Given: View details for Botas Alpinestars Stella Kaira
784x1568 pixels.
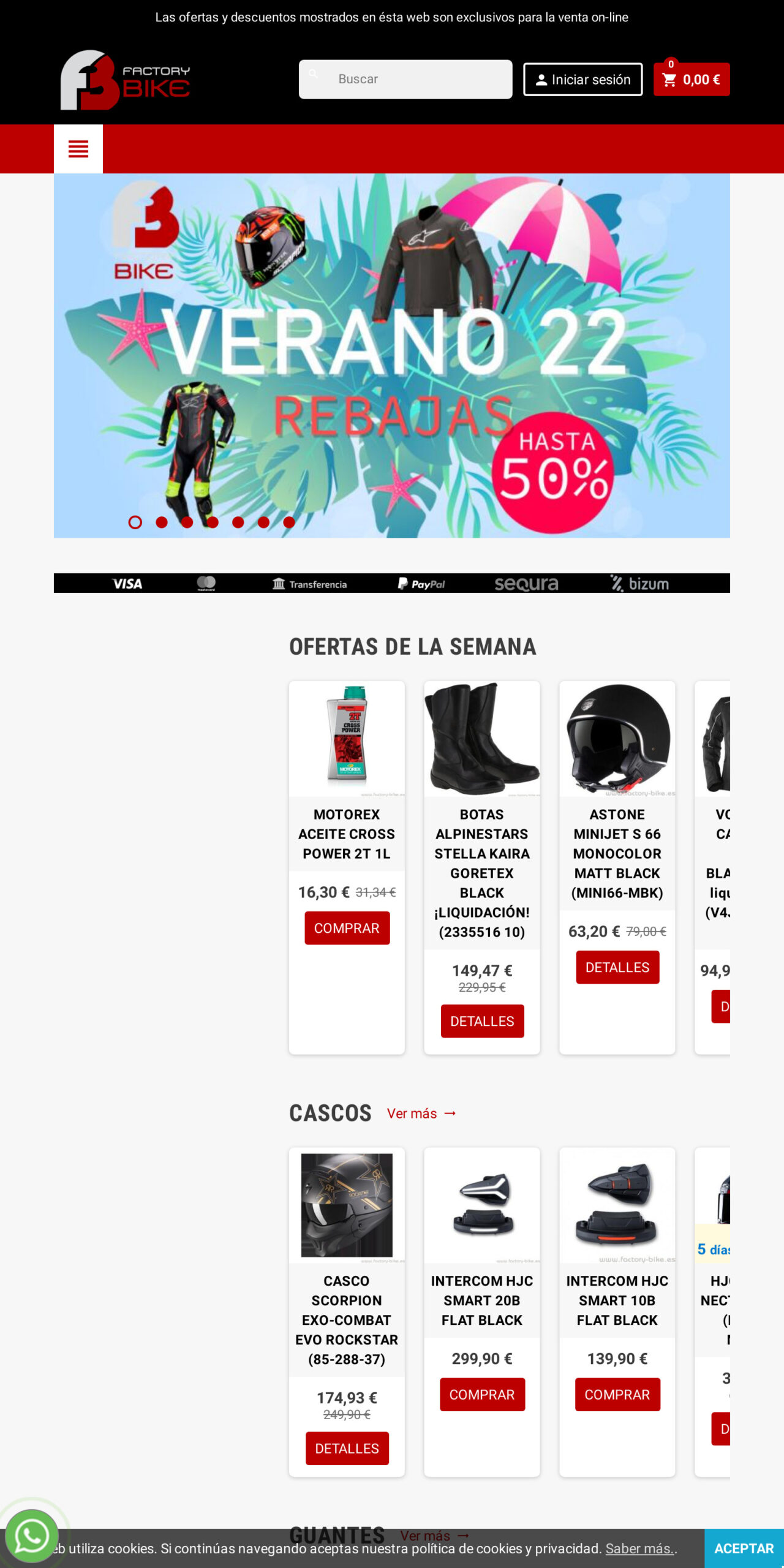Looking at the screenshot, I should point(482,1021).
